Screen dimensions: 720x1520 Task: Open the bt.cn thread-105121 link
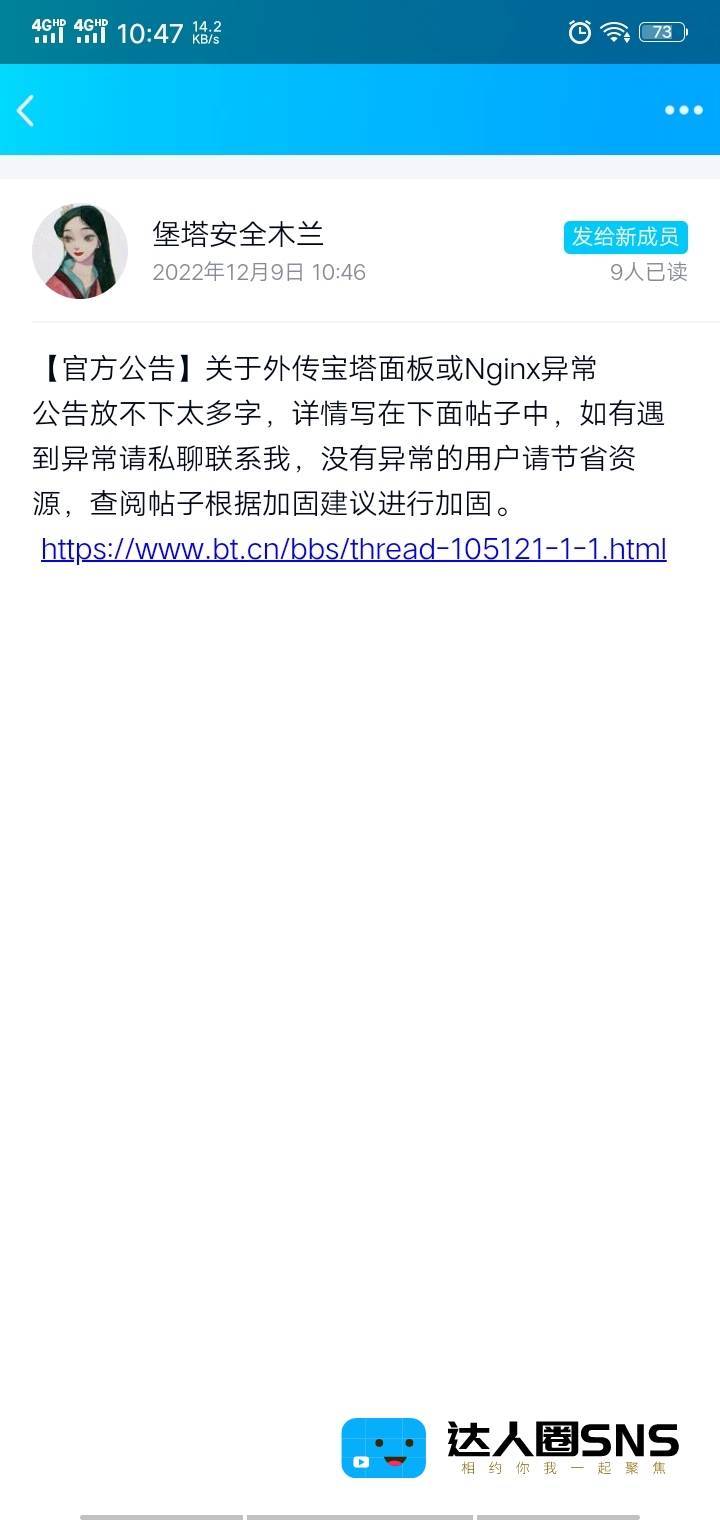coord(354,549)
